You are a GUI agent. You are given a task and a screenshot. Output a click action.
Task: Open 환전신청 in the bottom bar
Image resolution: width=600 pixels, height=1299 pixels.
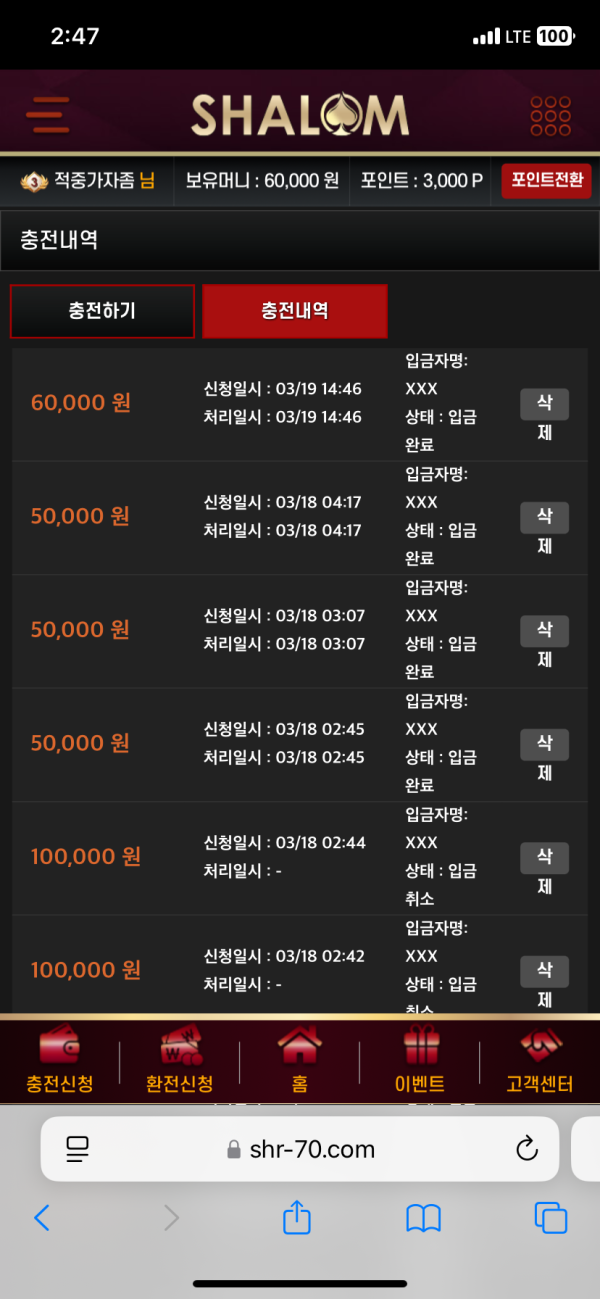(x=180, y=1062)
